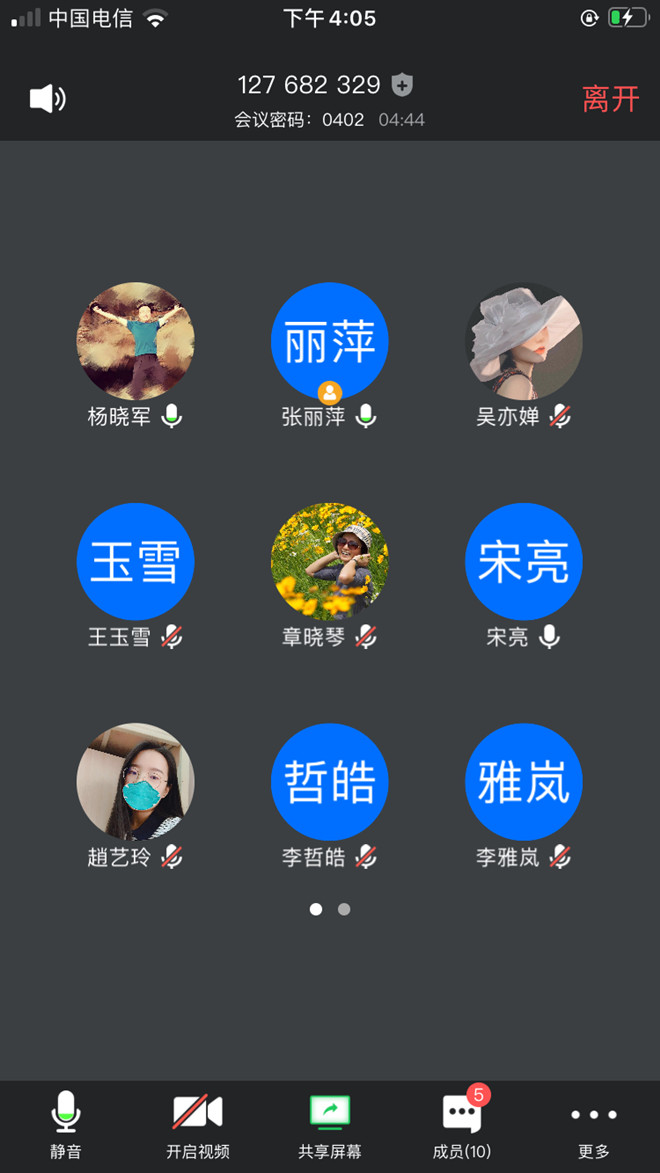The height and width of the screenshot is (1173, 660).
Task: Select participant 章晓琴's avatar
Action: pos(330,562)
